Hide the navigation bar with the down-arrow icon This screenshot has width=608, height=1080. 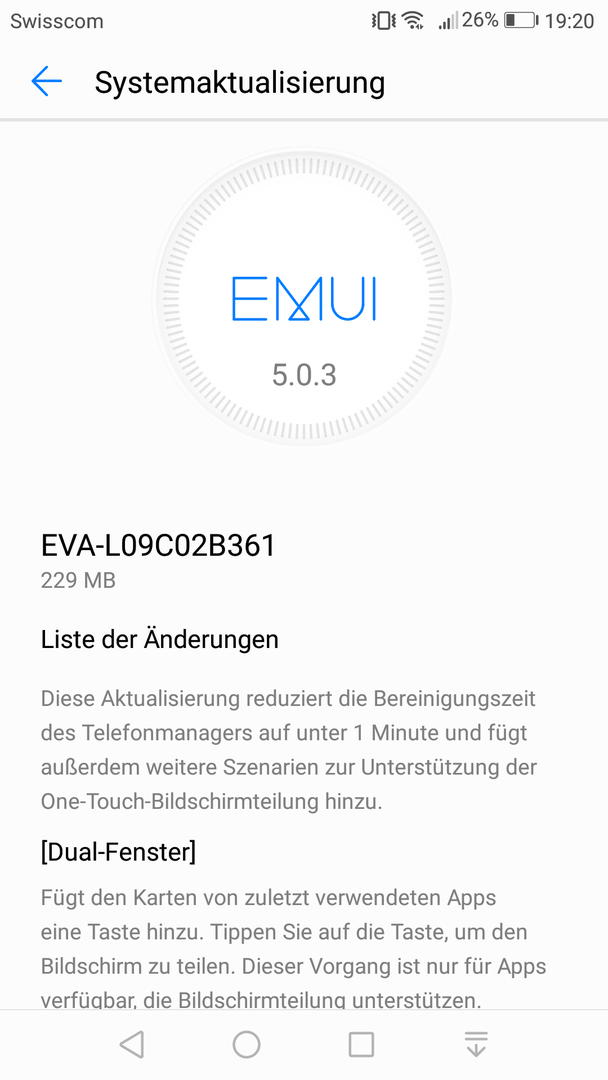coord(476,1044)
